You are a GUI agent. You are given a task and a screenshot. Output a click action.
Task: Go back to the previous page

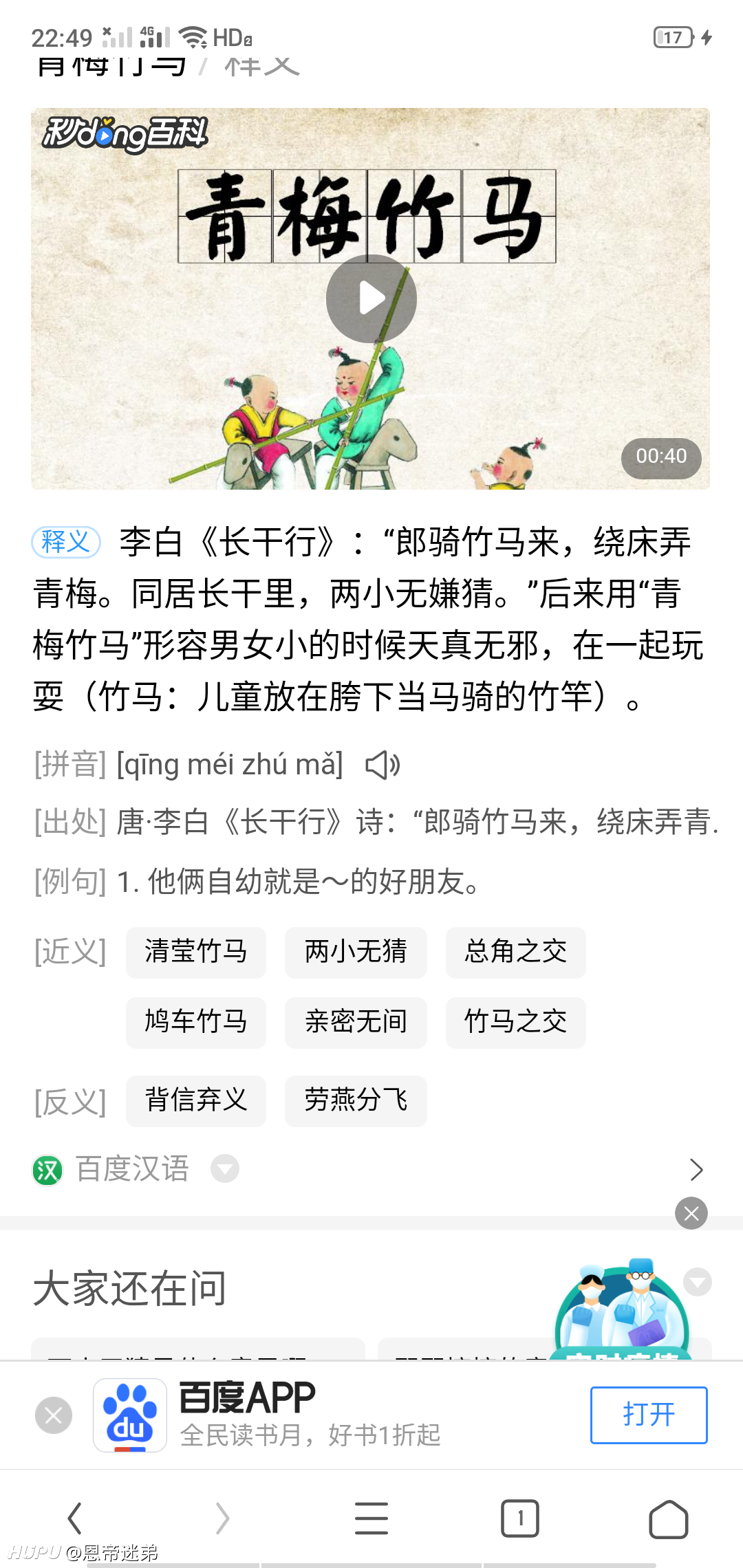74,1518
